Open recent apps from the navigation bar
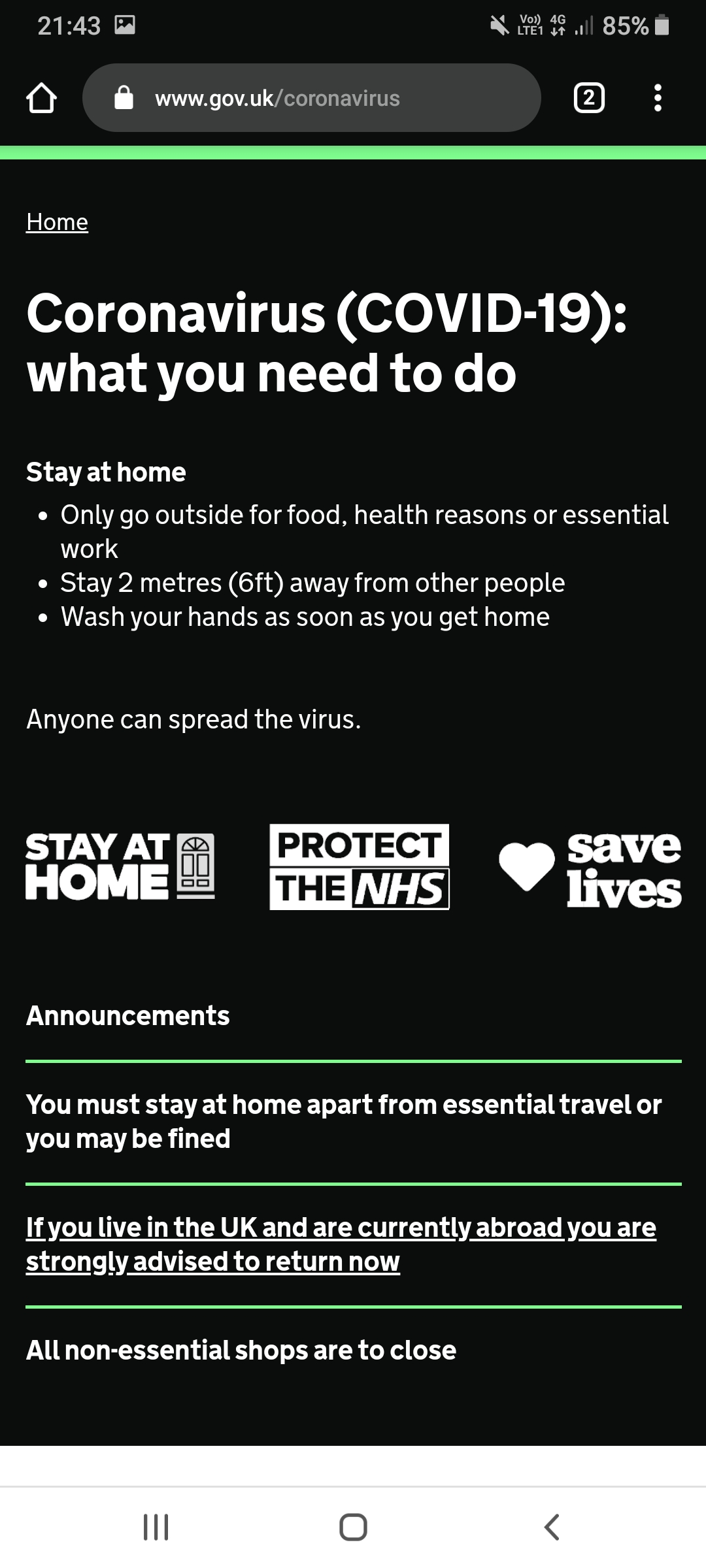This screenshot has width=706, height=1568. [156, 1527]
